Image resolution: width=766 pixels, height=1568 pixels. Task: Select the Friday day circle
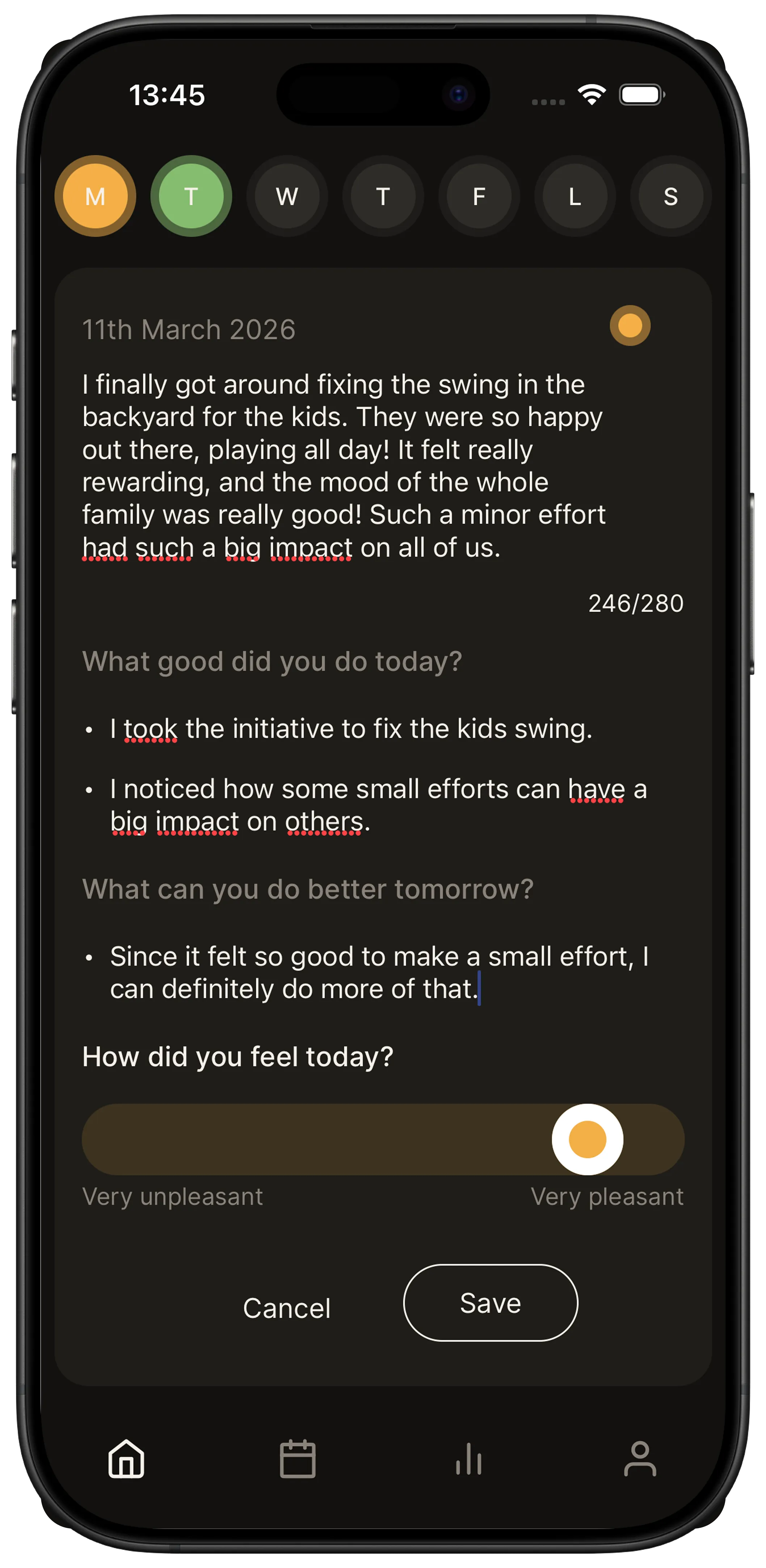pos(479,196)
